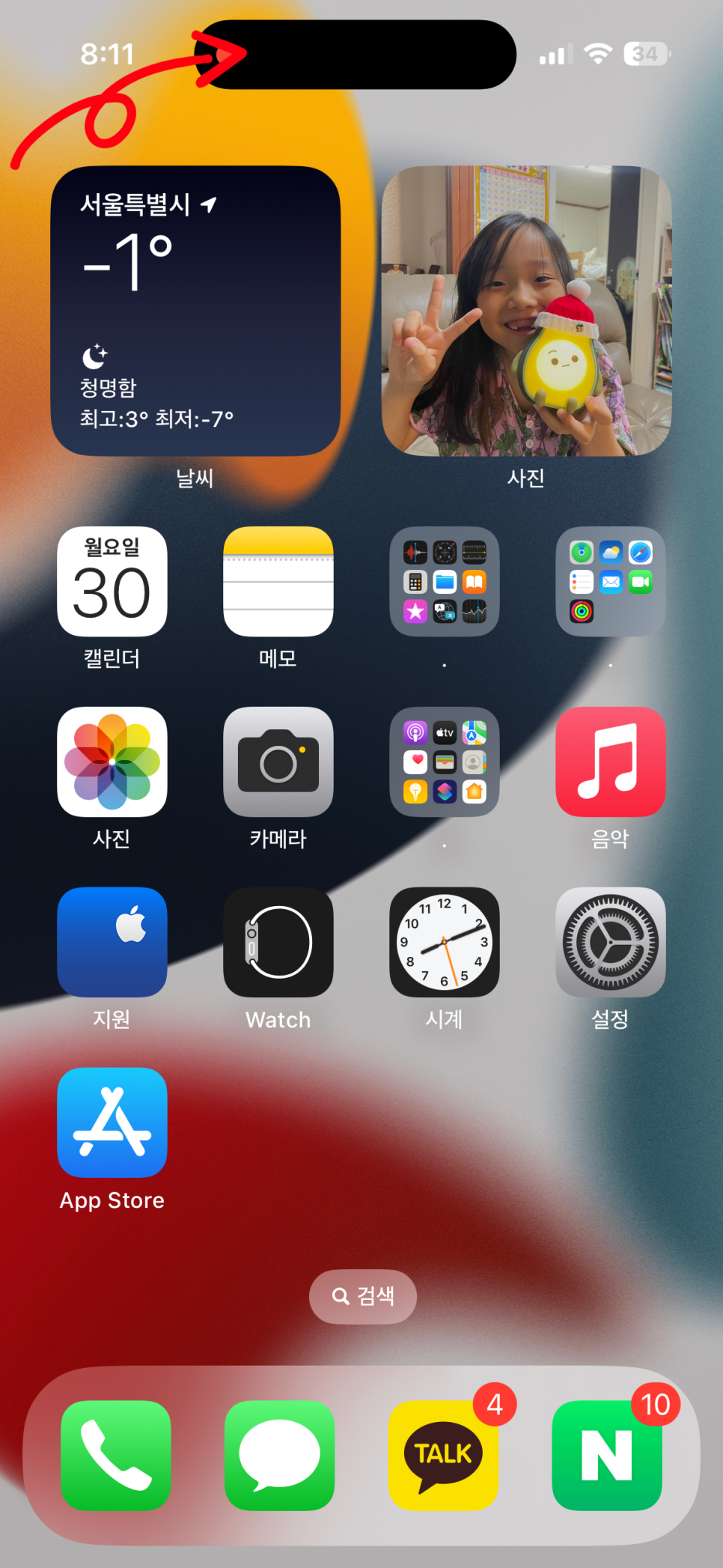Launch the 음악 music app
Image resolution: width=723 pixels, height=1568 pixels.
610,762
